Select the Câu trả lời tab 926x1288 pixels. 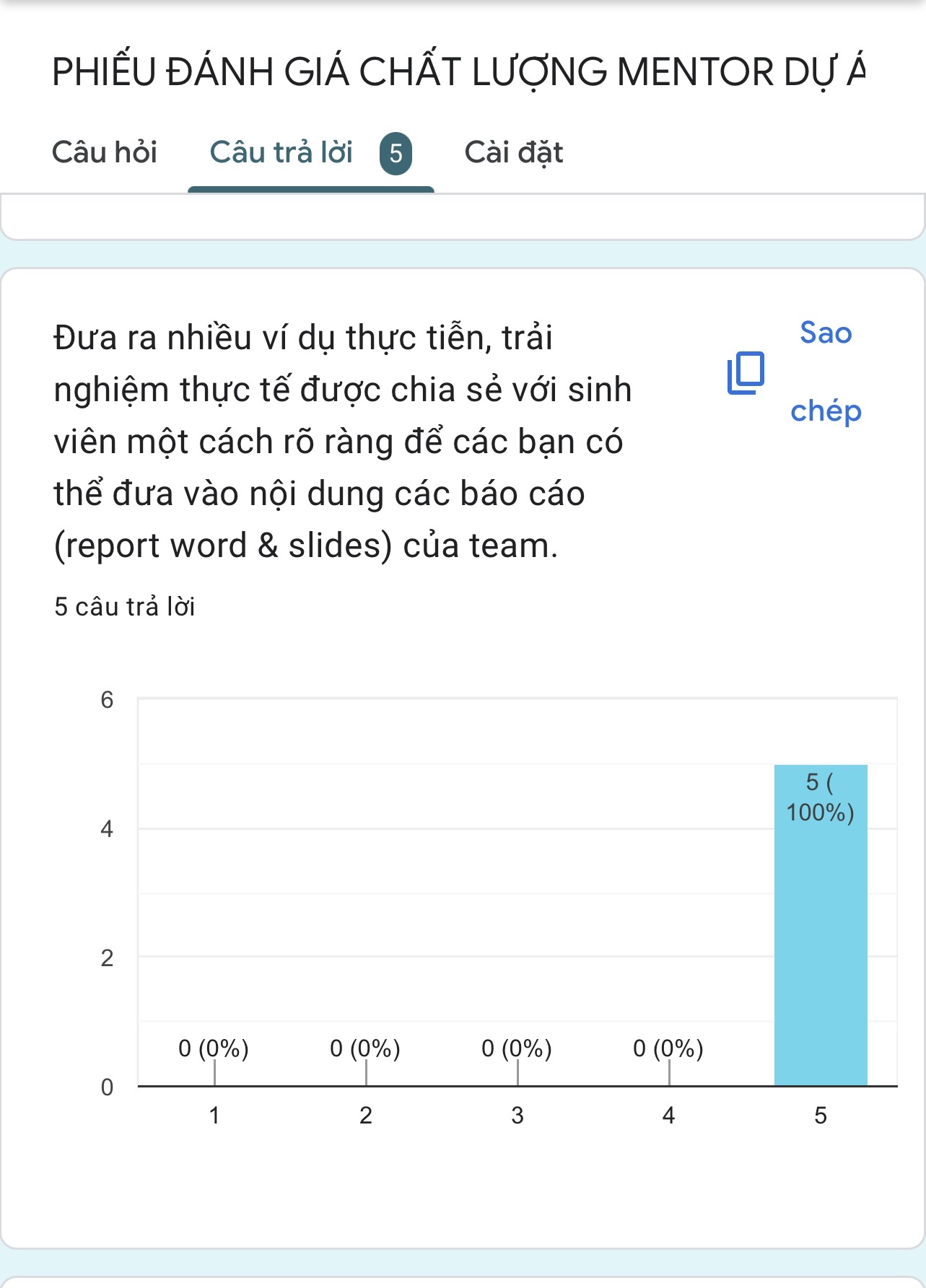point(310,153)
